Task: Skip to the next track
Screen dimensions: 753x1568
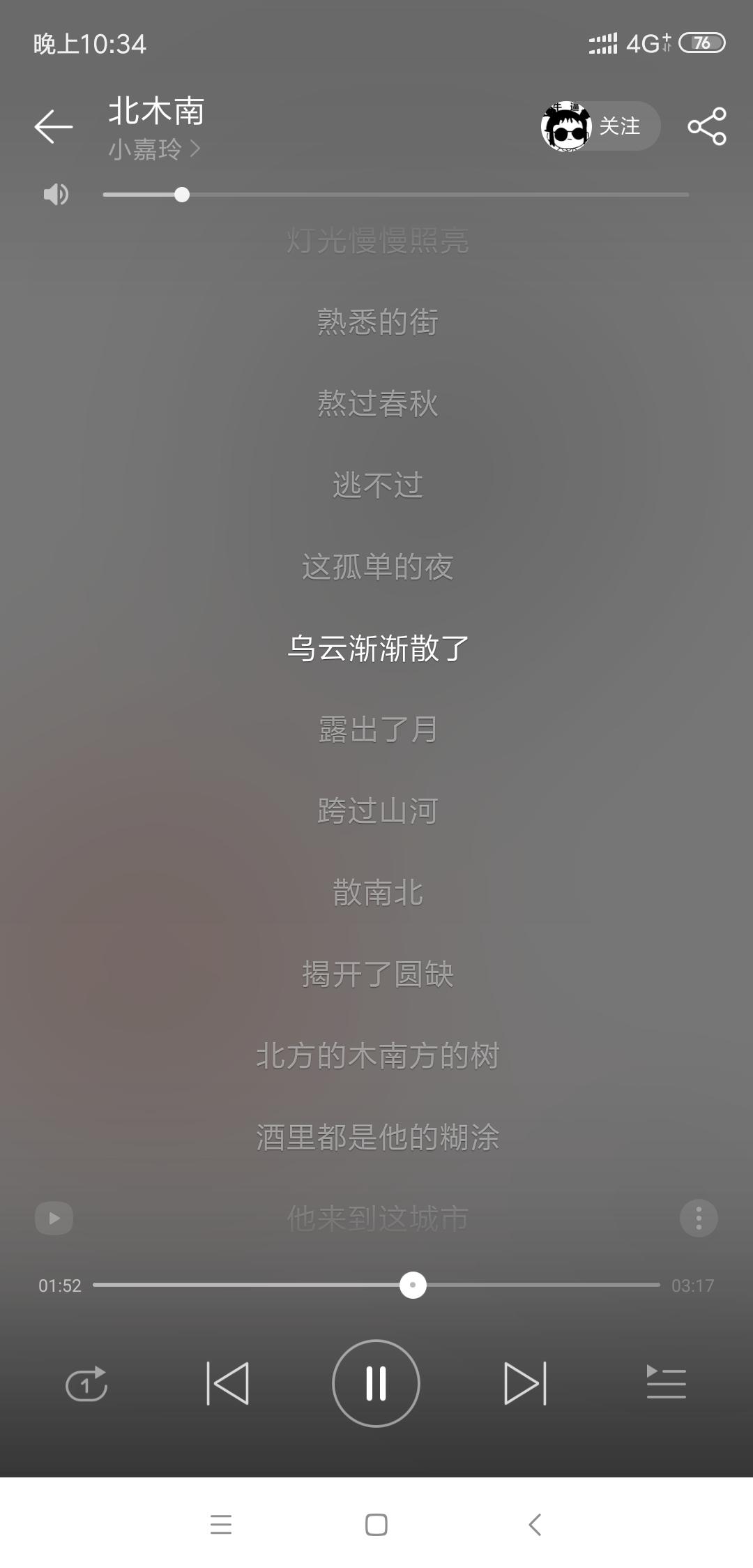Action: coord(525,1383)
